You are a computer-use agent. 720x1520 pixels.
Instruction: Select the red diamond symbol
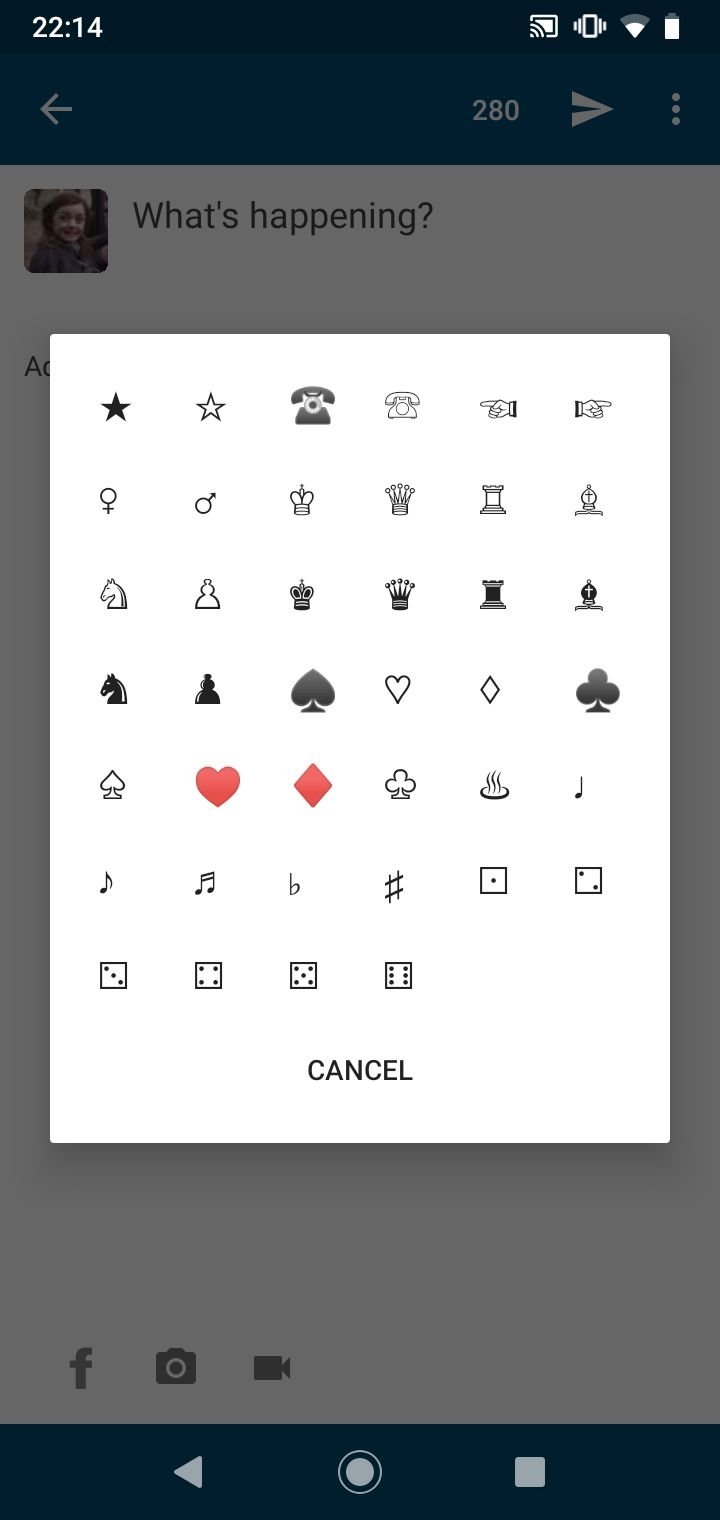point(312,786)
